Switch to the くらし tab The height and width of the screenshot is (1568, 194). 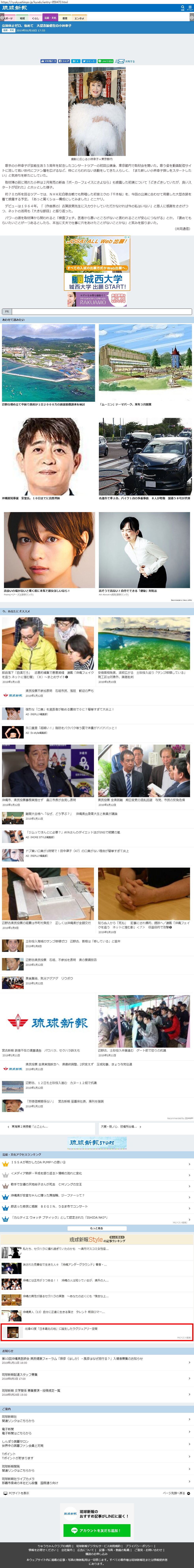(35, 18)
